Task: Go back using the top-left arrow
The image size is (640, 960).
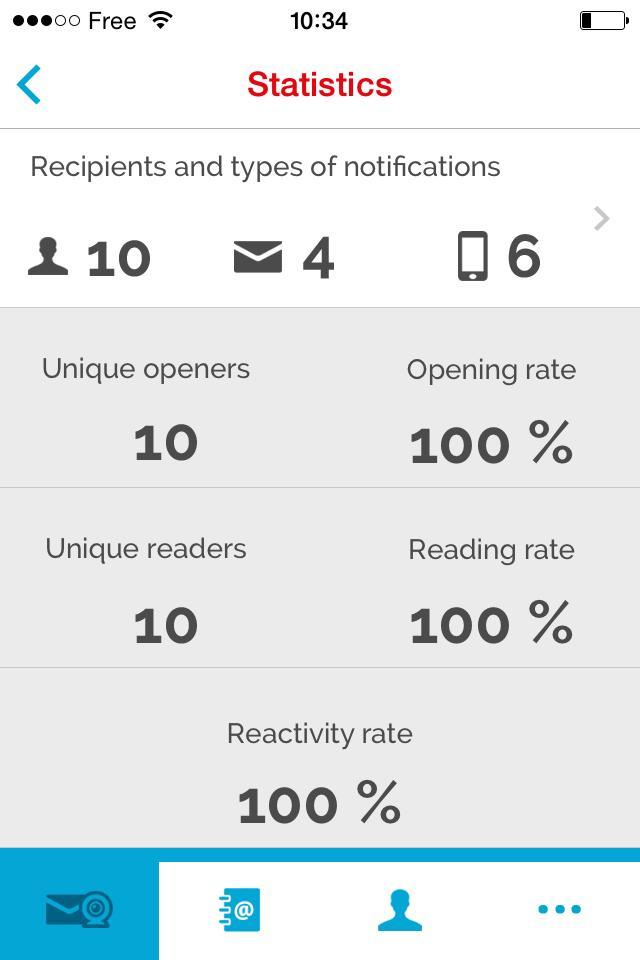Action: click(x=30, y=85)
